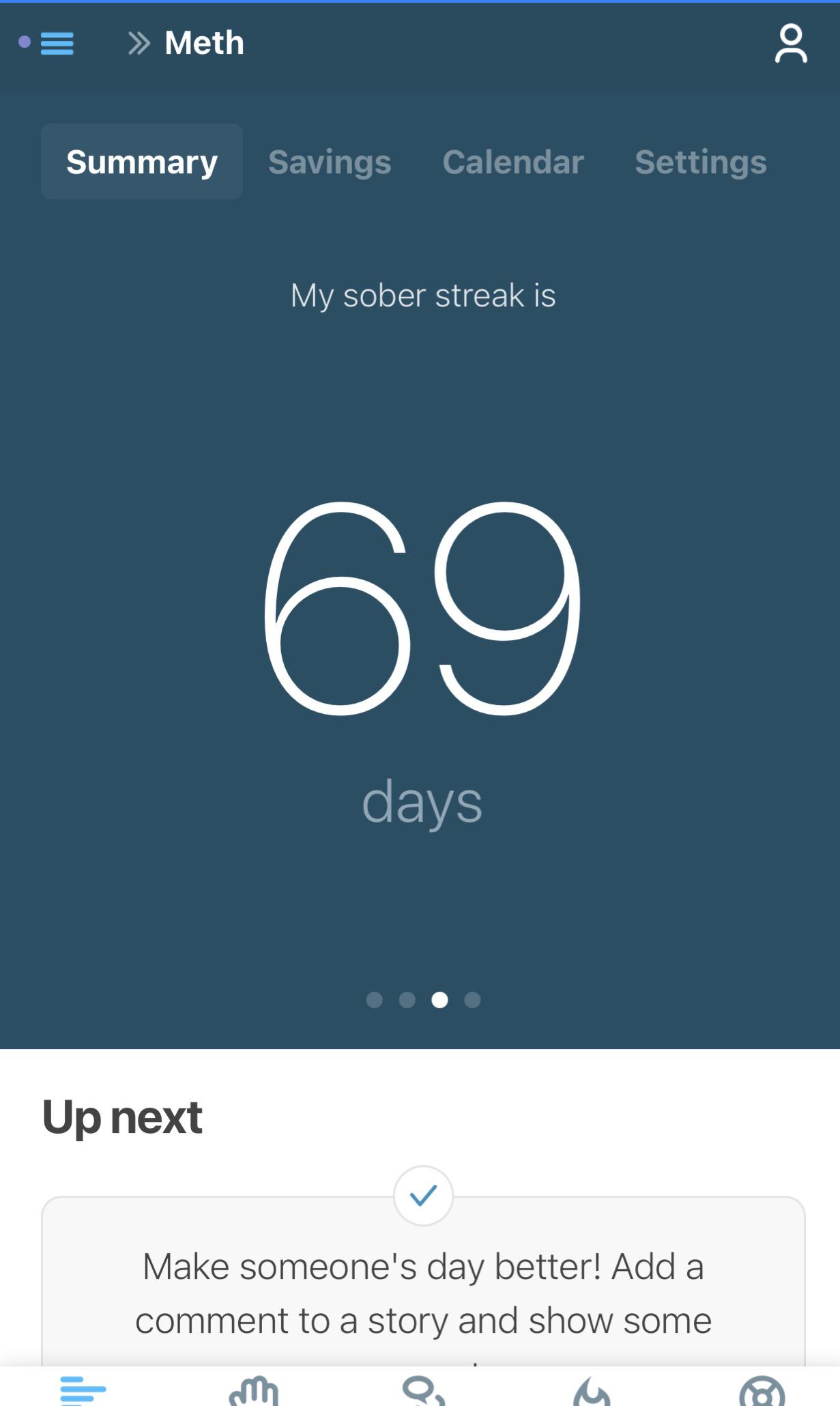Viewport: 840px width, 1406px height.
Task: Tap the checkmark on the Up next card
Action: click(x=423, y=1195)
